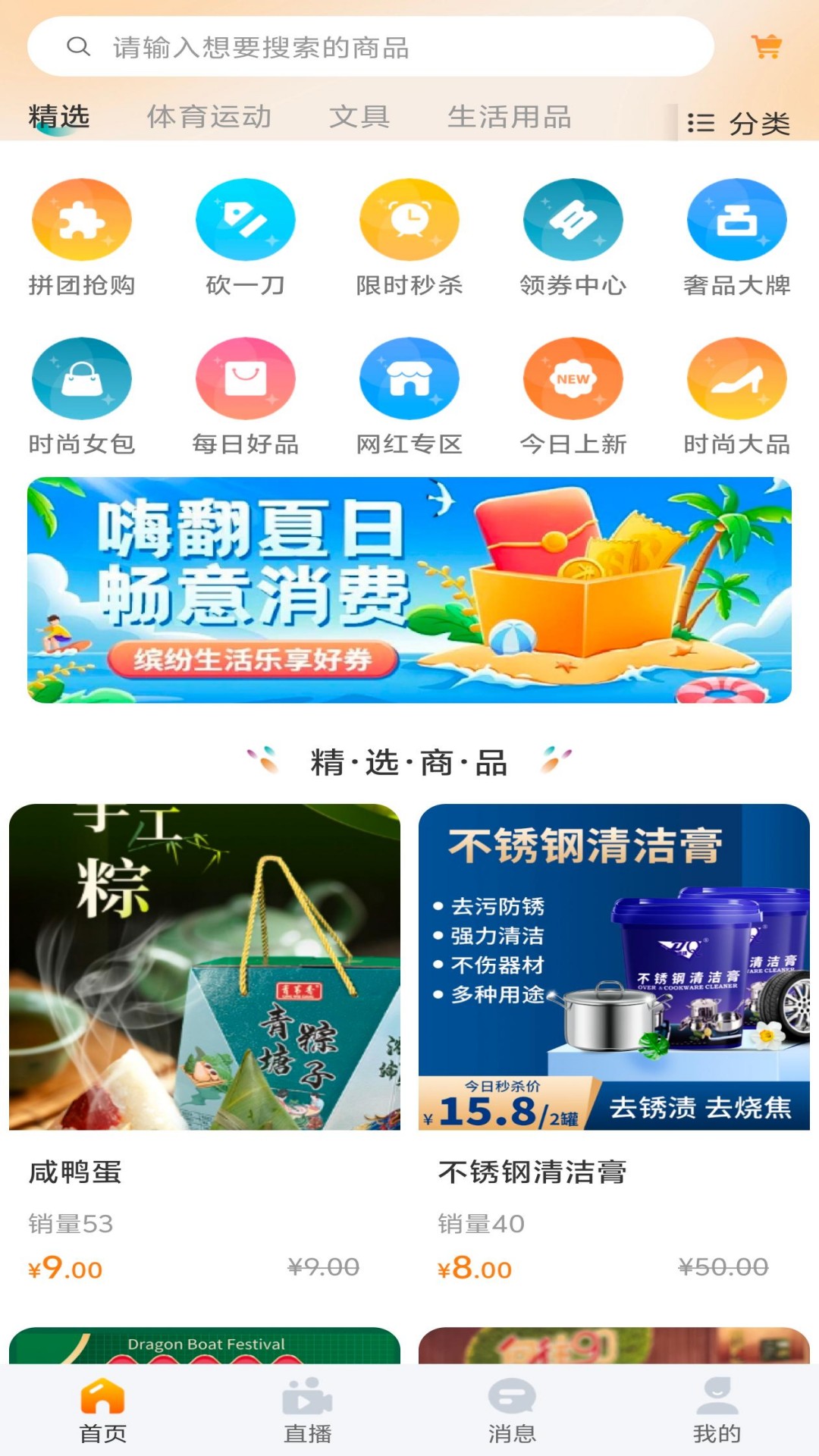This screenshot has height=1456, width=819.
Task: Switch to the 直播 live tab
Action: tap(307, 1410)
